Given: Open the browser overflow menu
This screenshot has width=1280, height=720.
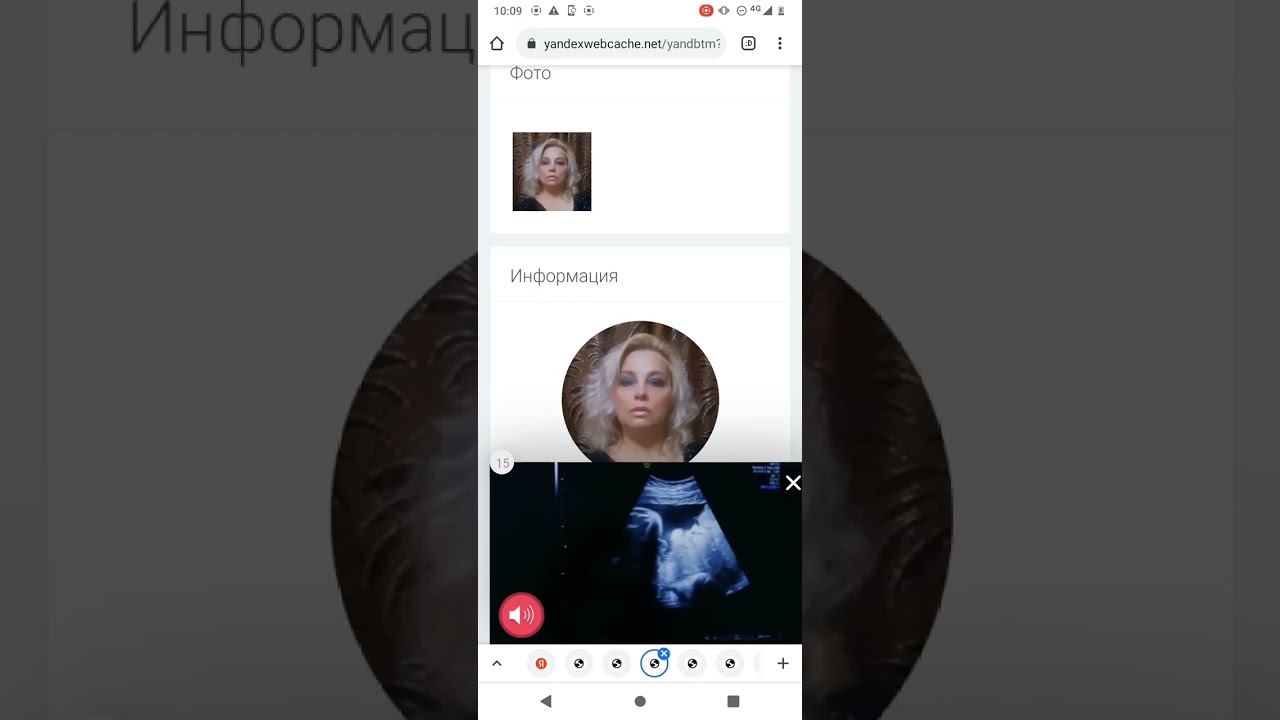Looking at the screenshot, I should click(780, 44).
